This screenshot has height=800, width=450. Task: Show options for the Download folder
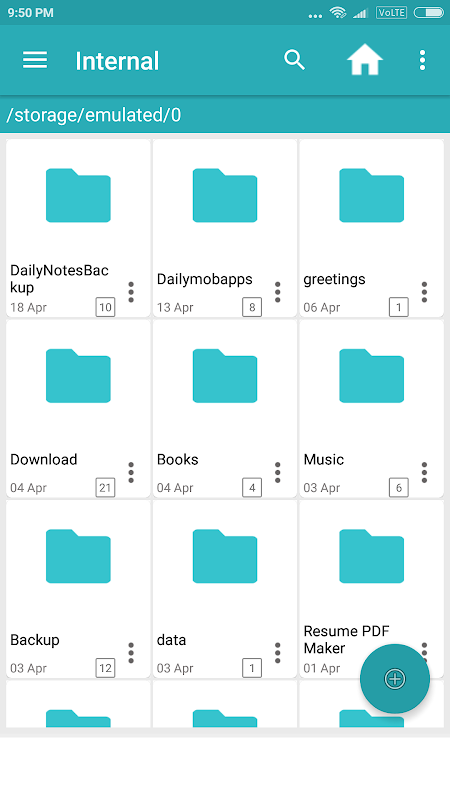click(x=131, y=472)
